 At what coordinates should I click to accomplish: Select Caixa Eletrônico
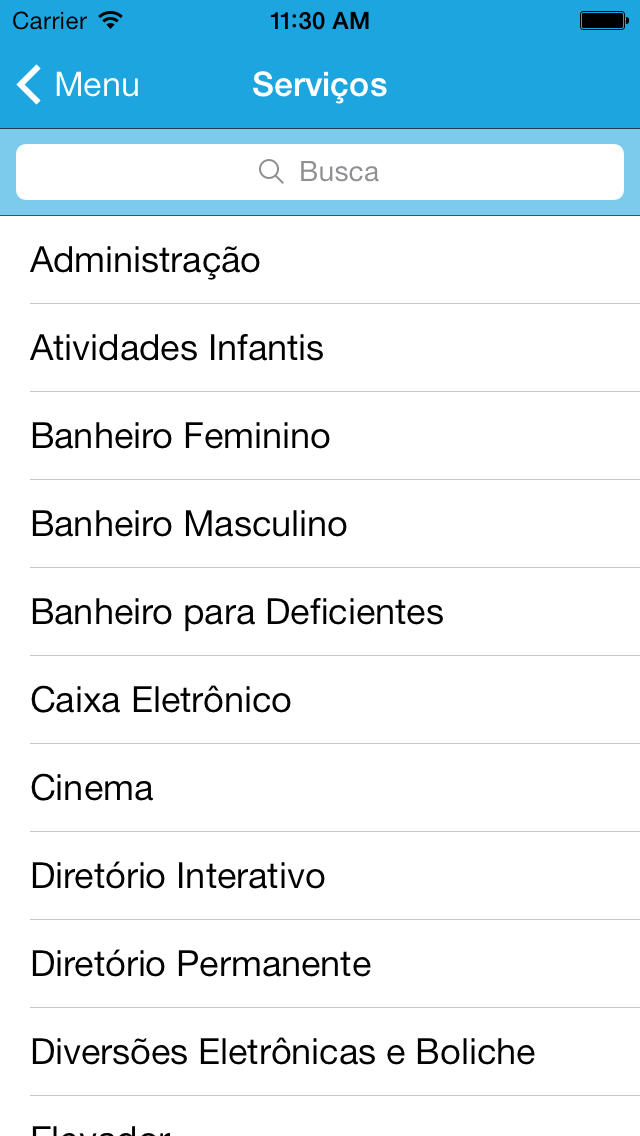tap(320, 699)
